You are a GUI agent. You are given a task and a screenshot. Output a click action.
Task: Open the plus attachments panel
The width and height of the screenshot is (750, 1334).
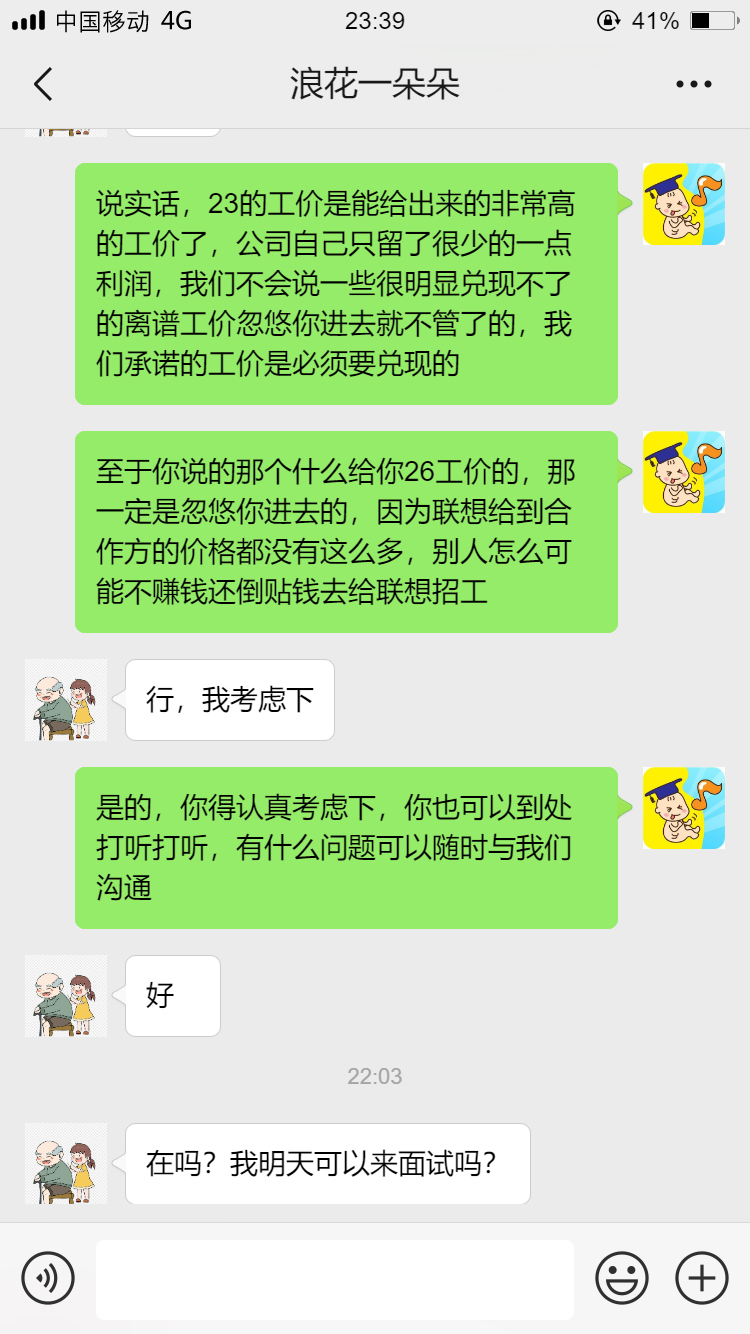click(x=702, y=1277)
